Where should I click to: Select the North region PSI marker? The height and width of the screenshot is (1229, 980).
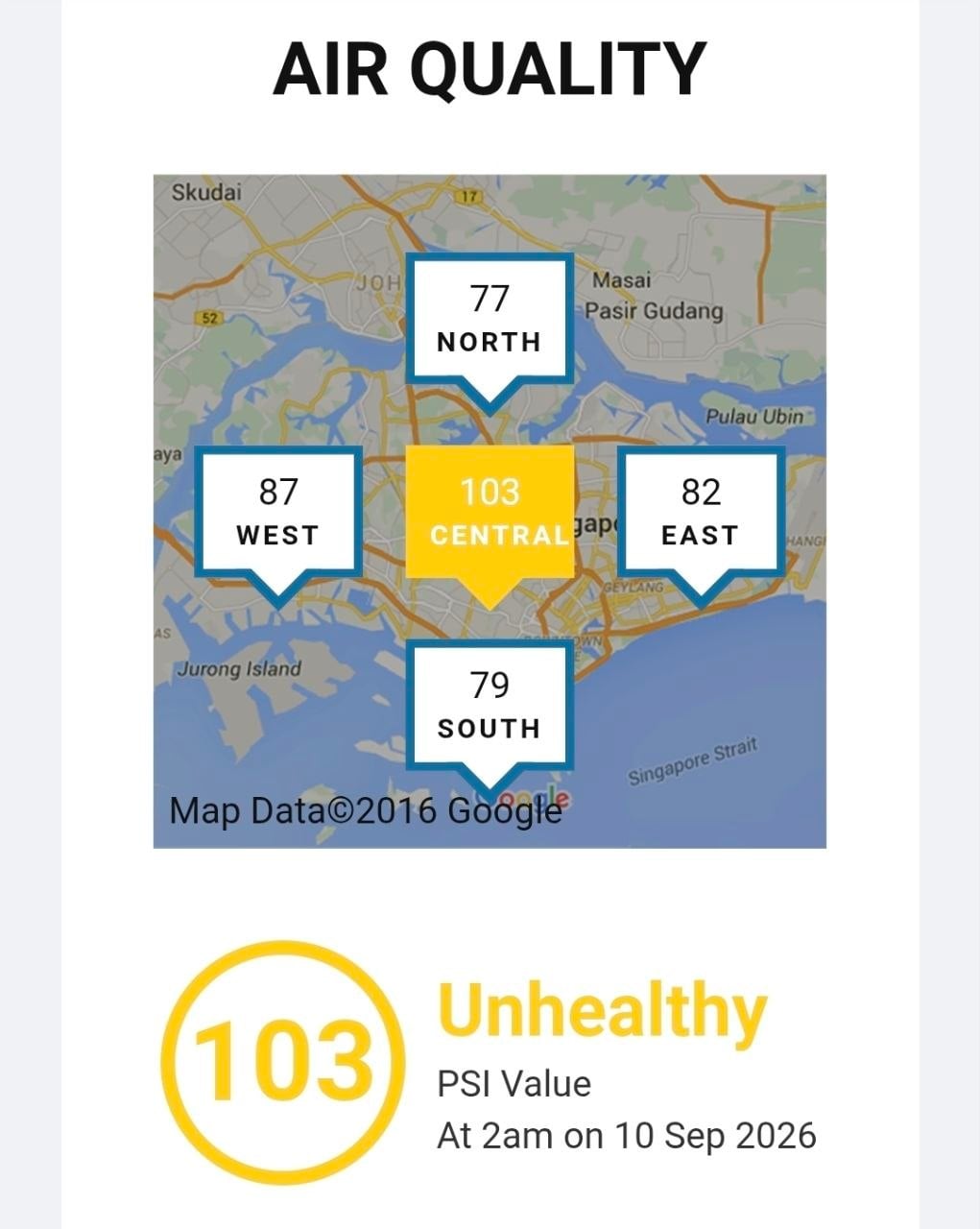pyautogui.click(x=490, y=320)
